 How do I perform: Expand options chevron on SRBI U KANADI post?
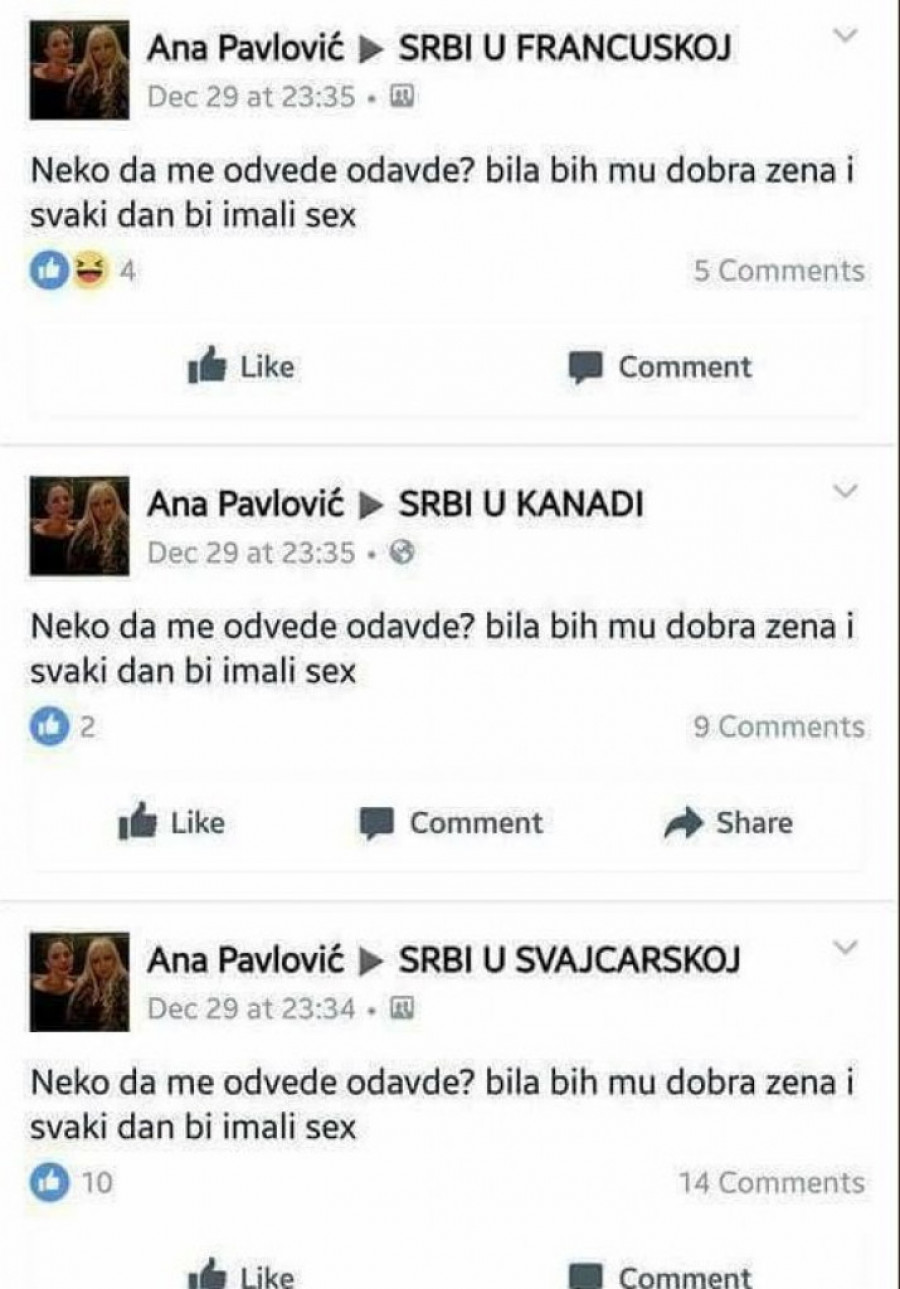[846, 491]
